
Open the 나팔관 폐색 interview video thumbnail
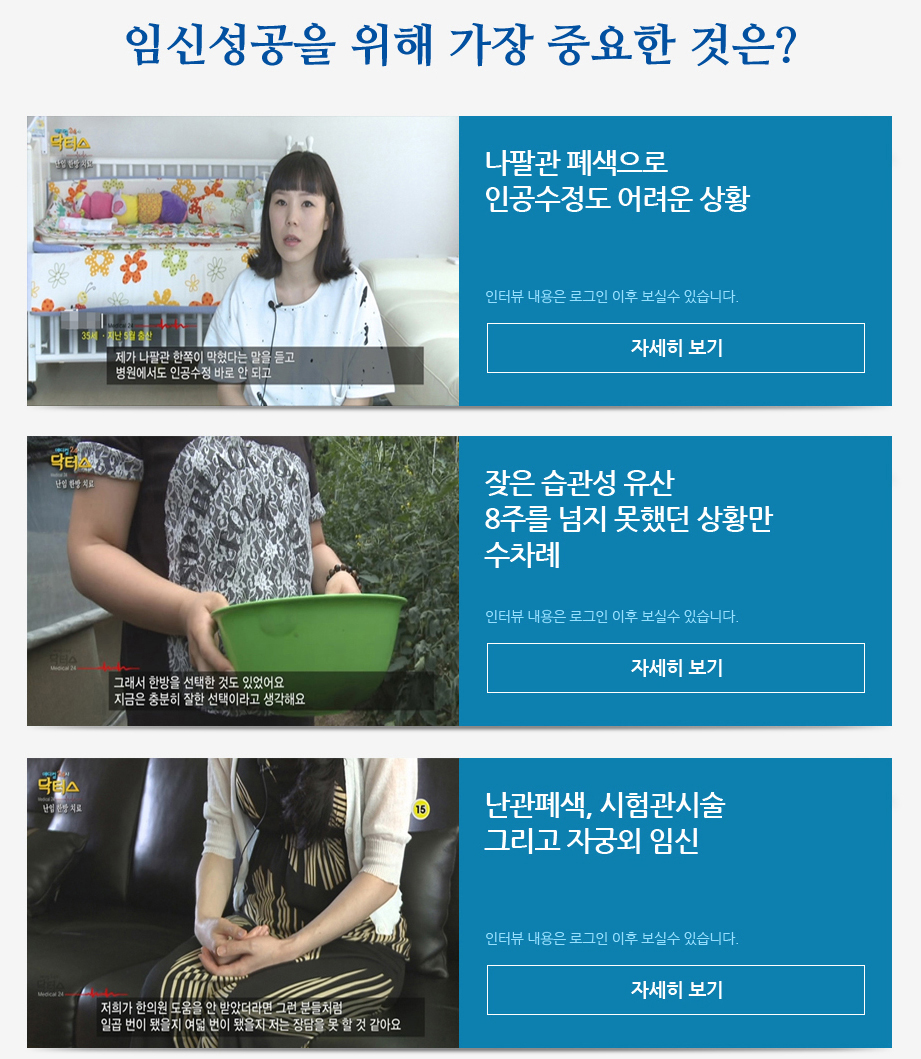tap(243, 261)
